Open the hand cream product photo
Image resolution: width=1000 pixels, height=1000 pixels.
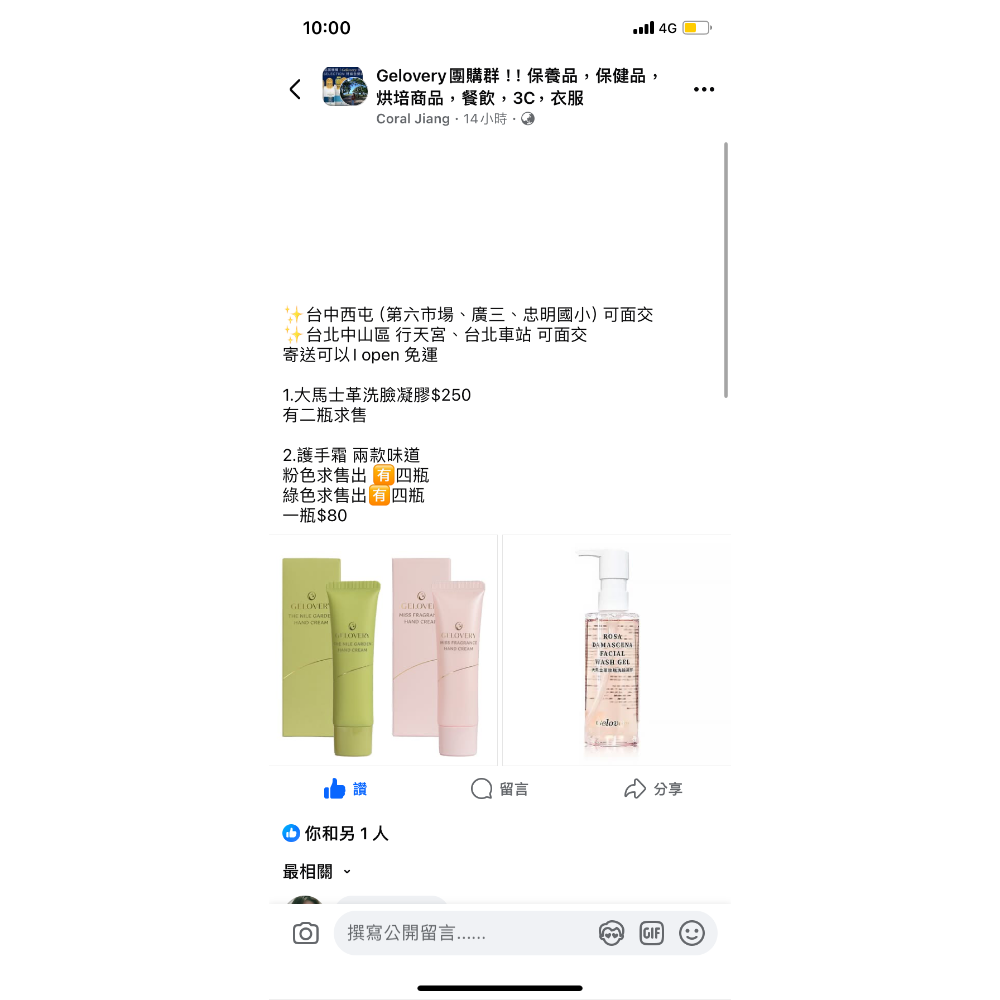[x=384, y=650]
